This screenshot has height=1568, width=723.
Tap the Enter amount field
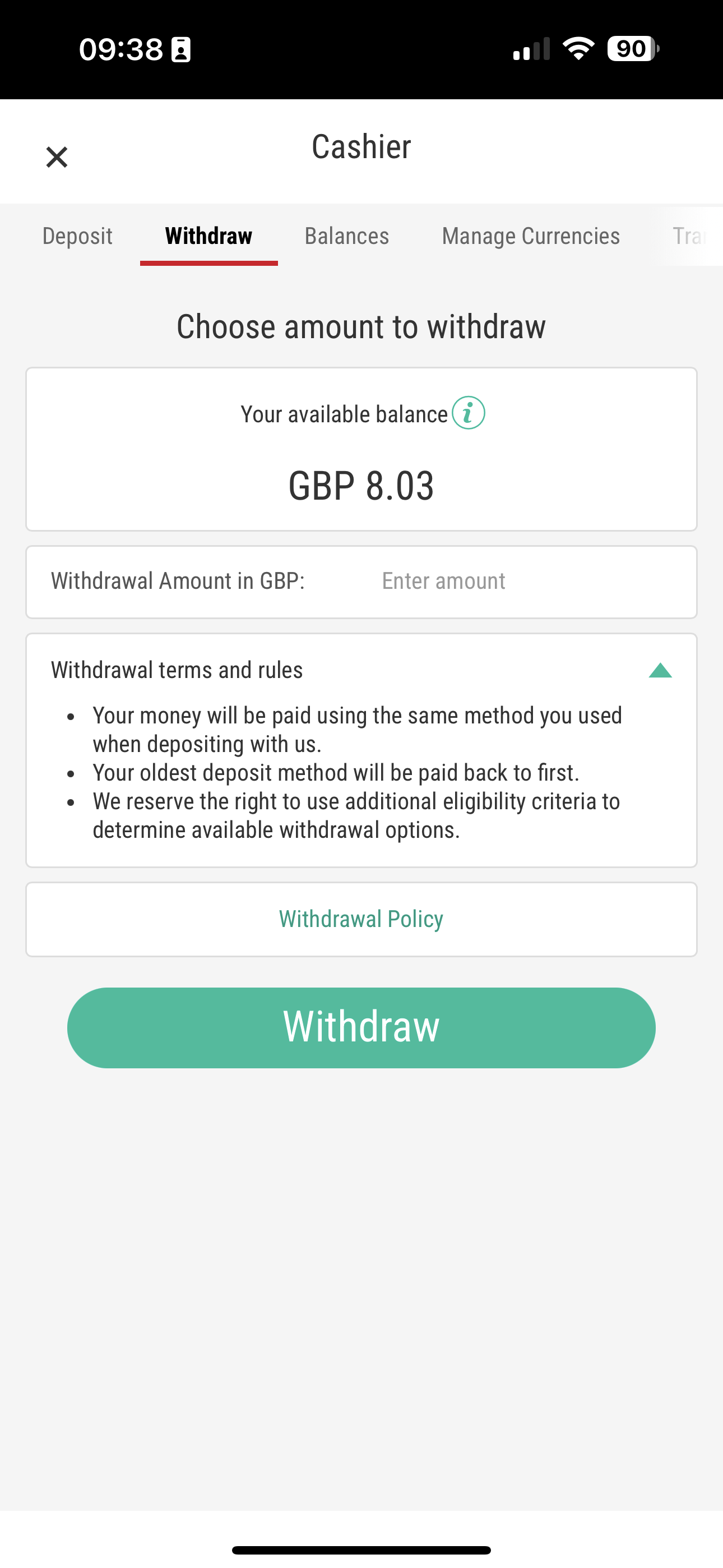pos(444,580)
